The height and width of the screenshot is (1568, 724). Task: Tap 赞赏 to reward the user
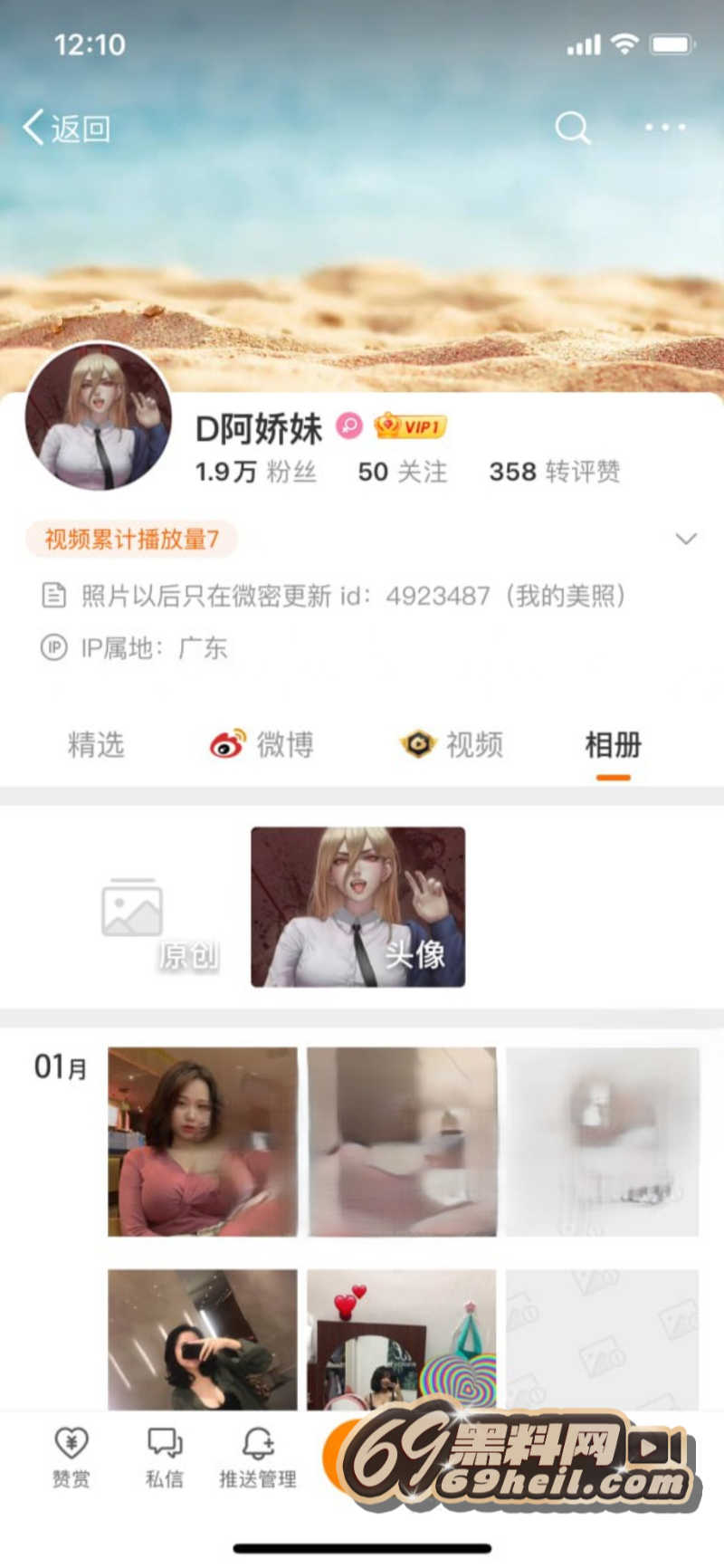[x=71, y=1458]
